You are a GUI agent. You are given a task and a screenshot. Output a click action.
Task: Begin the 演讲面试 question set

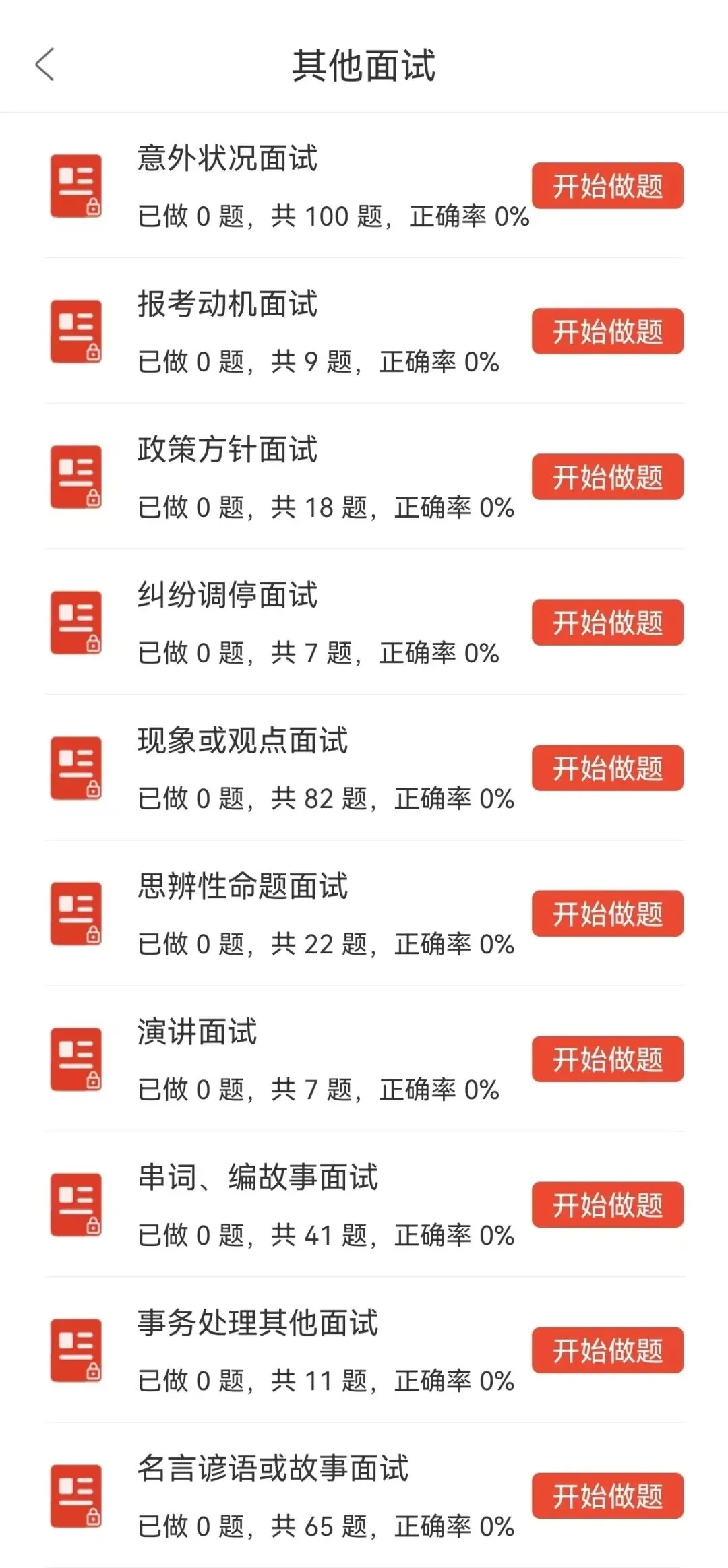[607, 1059]
